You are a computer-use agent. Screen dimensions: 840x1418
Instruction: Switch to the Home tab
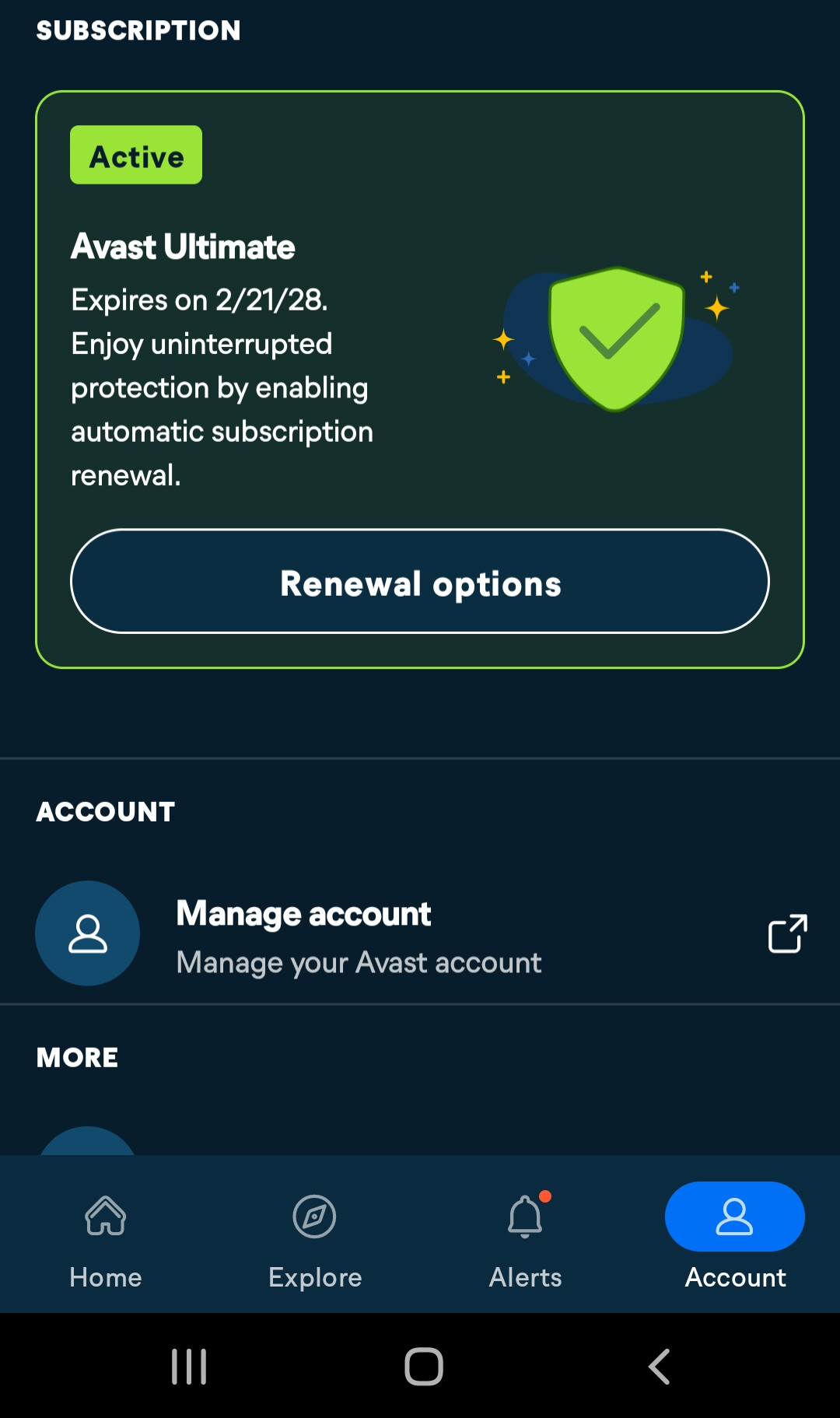coord(106,1235)
